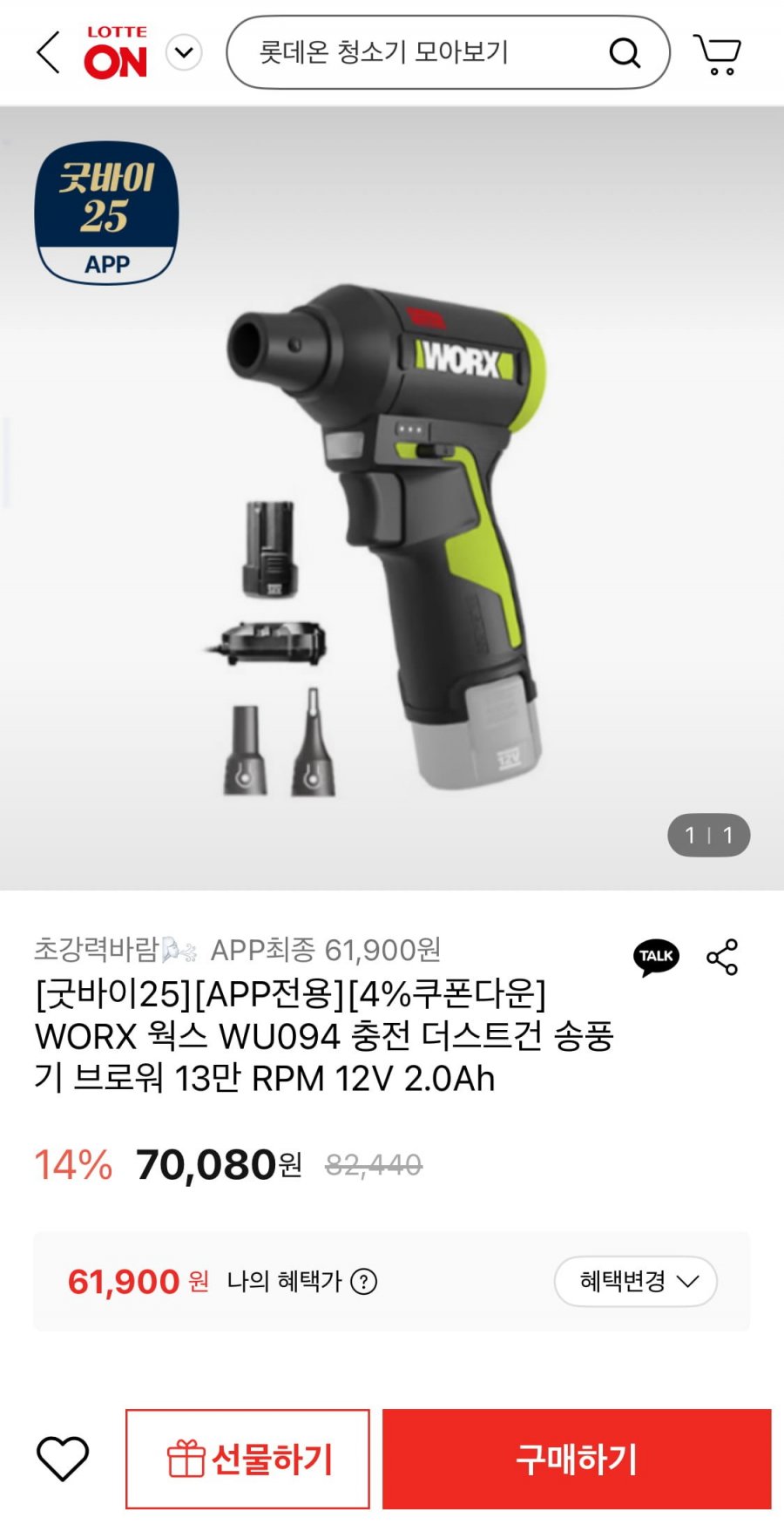Open the Lotte ON home logo
The image size is (784, 1531).
tap(116, 53)
